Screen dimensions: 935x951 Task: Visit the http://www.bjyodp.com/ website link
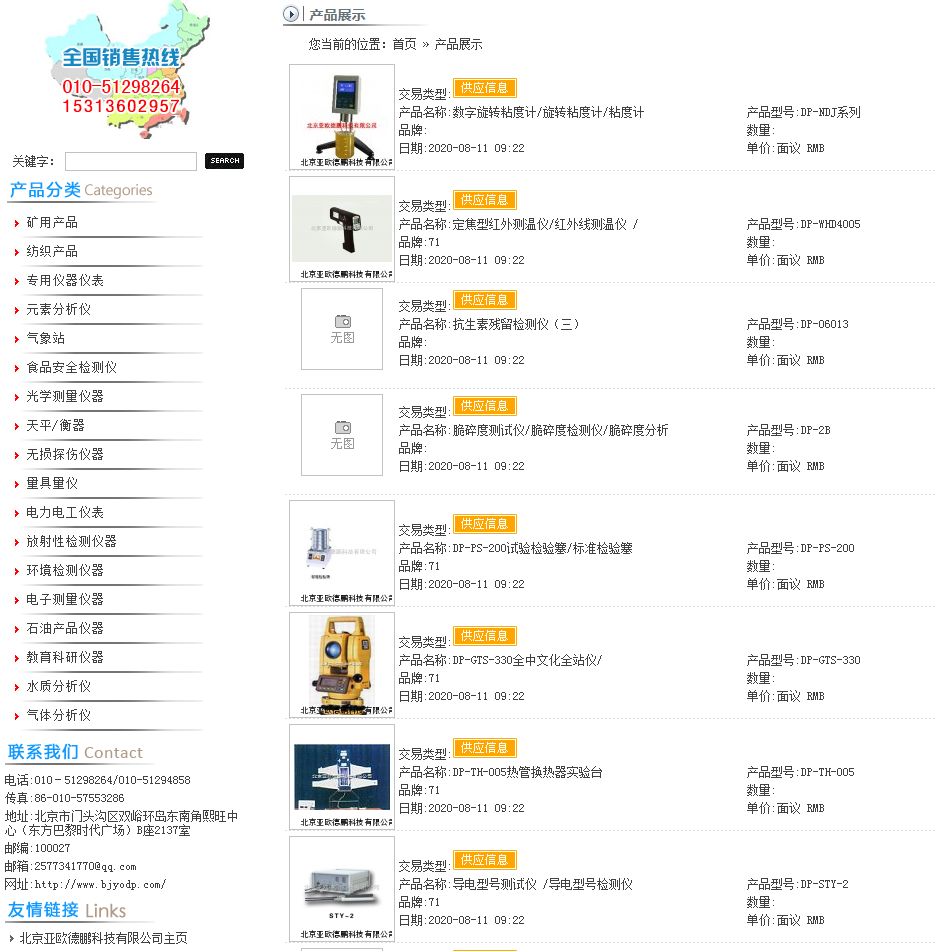pyautogui.click(x=100, y=884)
